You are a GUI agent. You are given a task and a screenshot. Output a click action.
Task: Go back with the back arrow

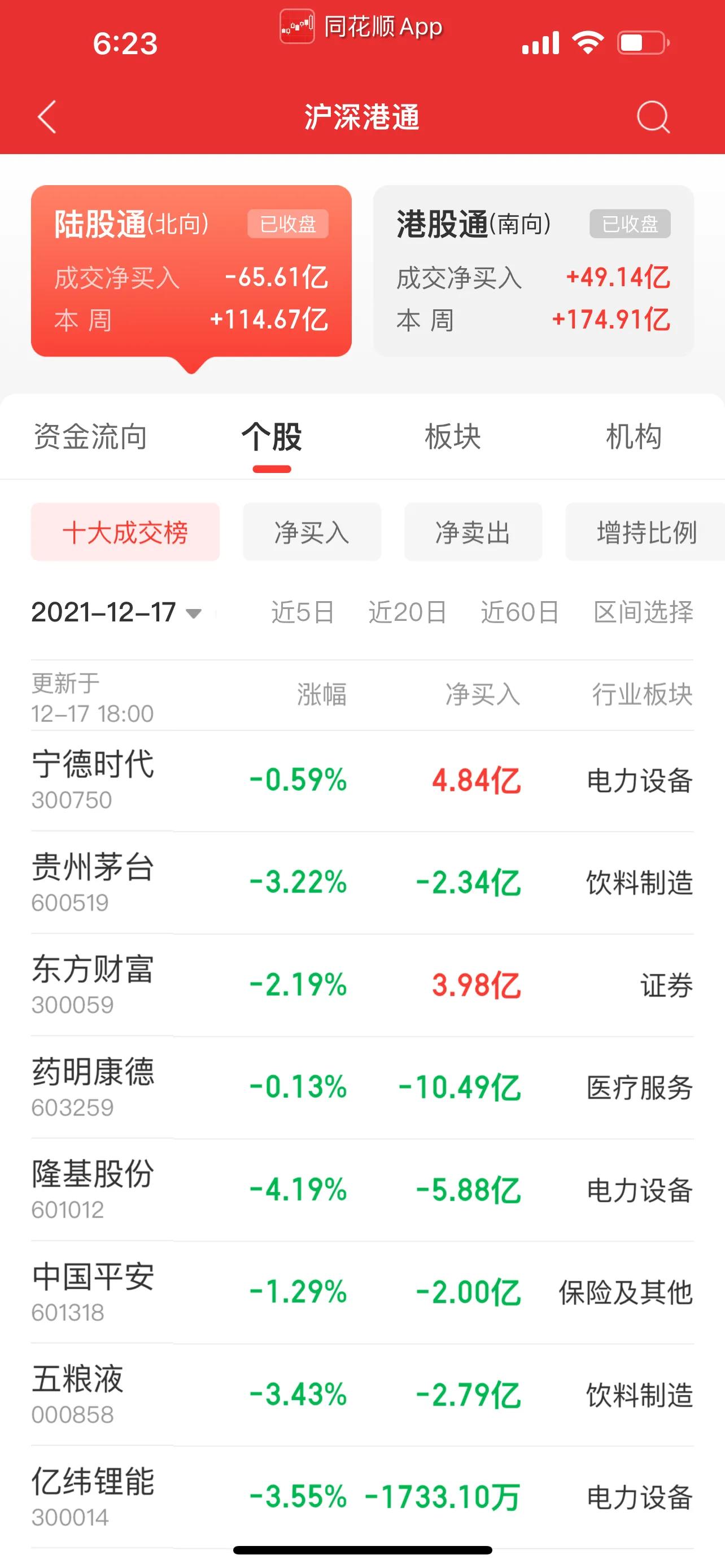[46, 118]
